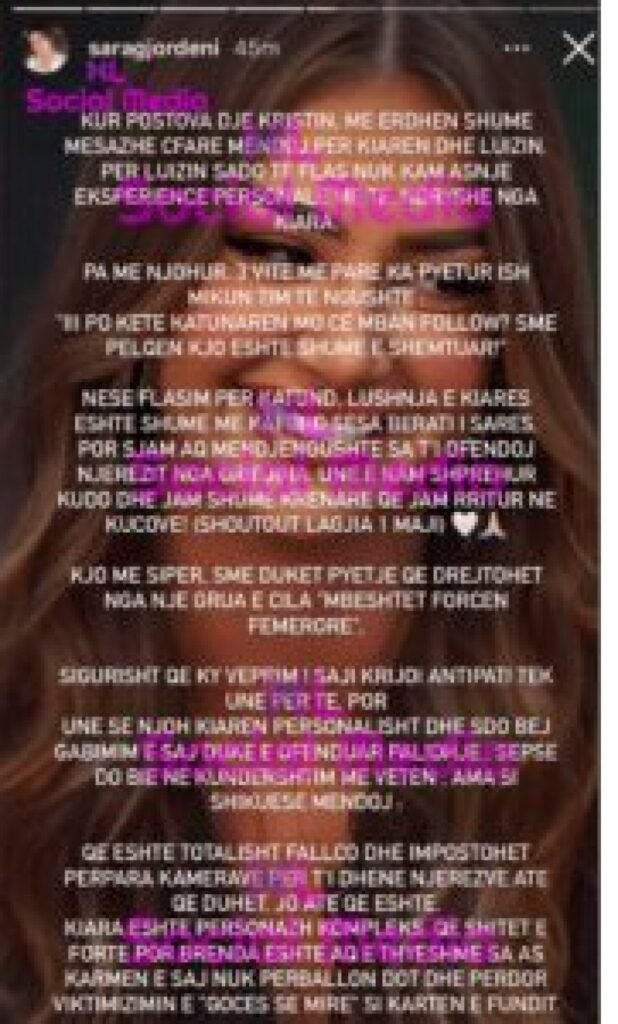This screenshot has width=618, height=1024.
Task: Tap saragjordeni's profile picture
Action: (x=45, y=51)
